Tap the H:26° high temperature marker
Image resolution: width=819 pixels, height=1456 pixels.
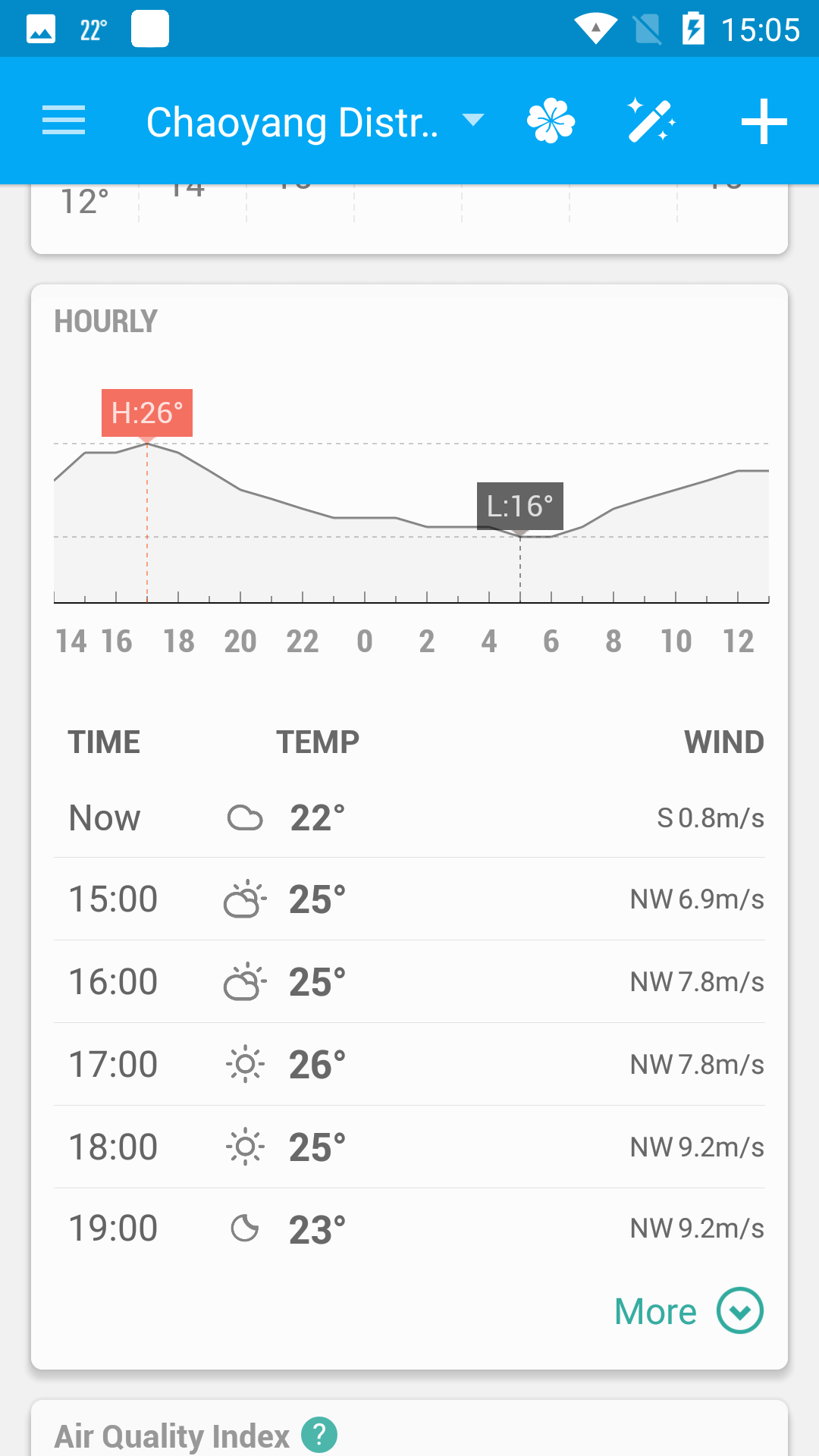(x=148, y=413)
